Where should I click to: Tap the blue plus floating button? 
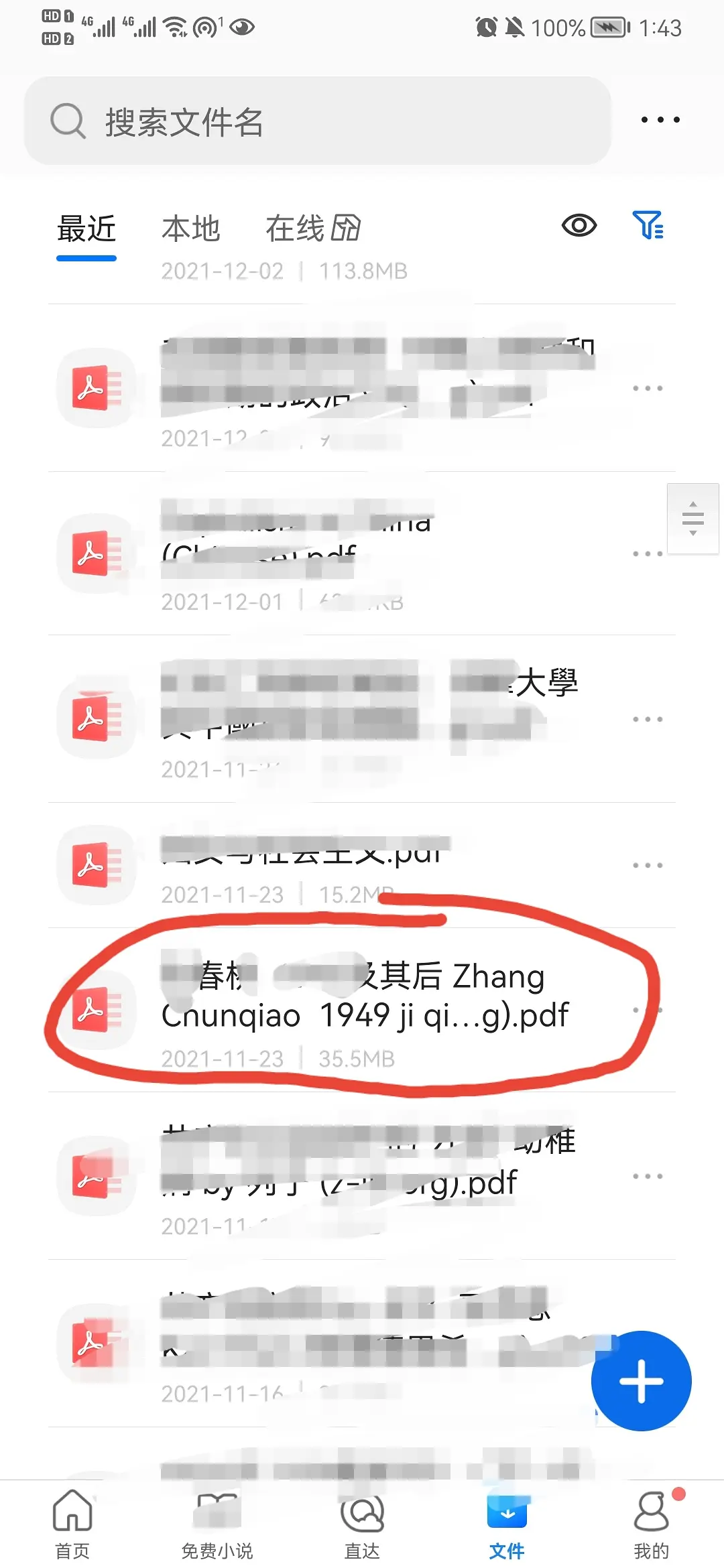(x=641, y=1381)
